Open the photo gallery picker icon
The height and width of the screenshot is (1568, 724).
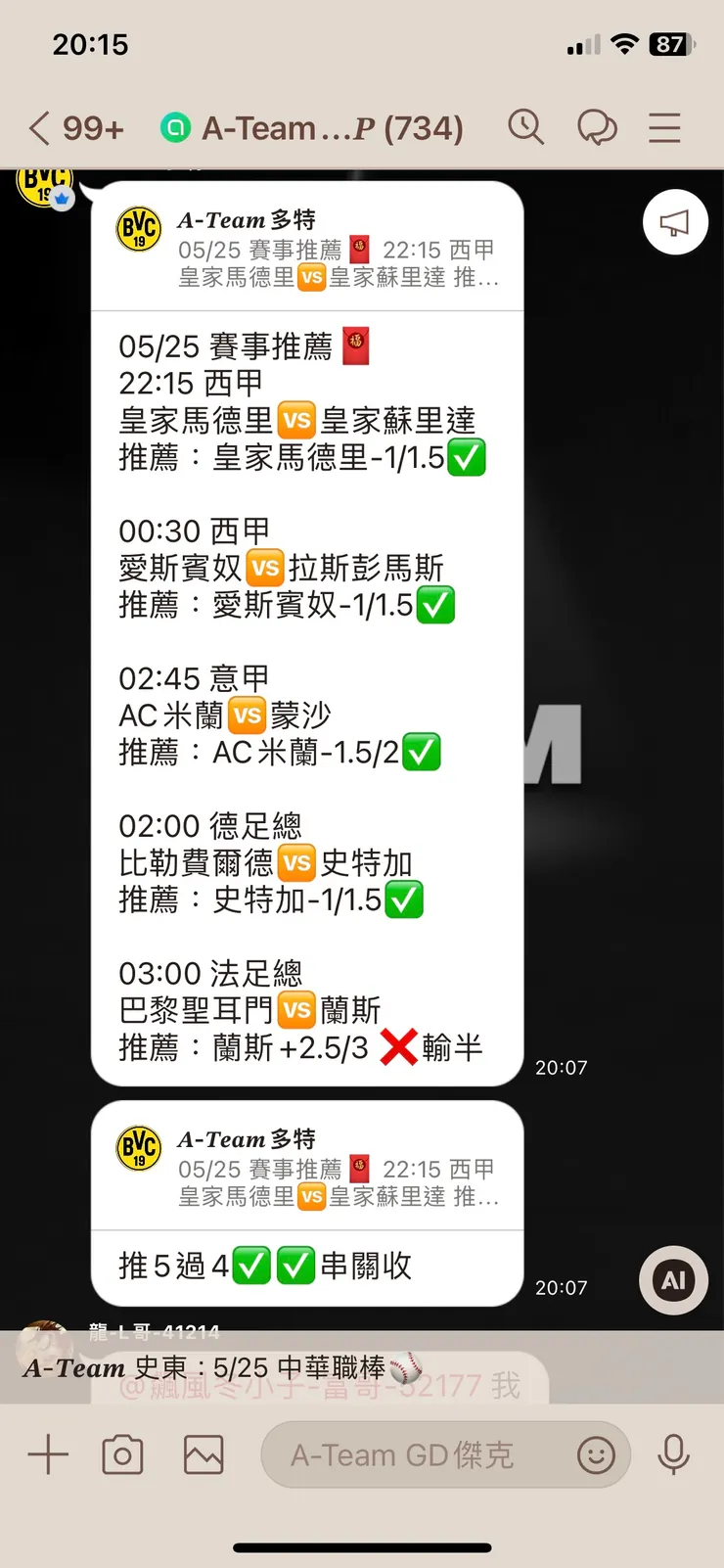click(x=201, y=1453)
